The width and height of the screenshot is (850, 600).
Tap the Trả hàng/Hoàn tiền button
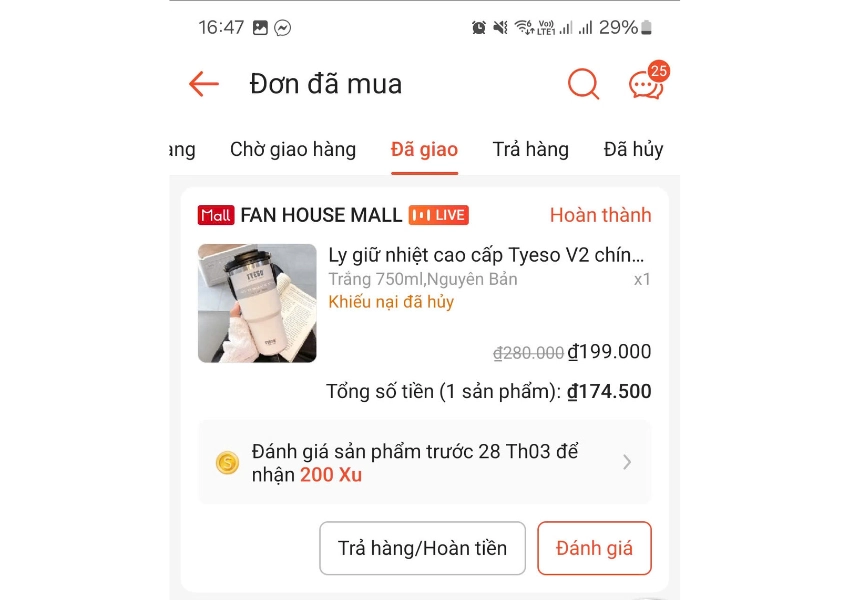click(422, 548)
